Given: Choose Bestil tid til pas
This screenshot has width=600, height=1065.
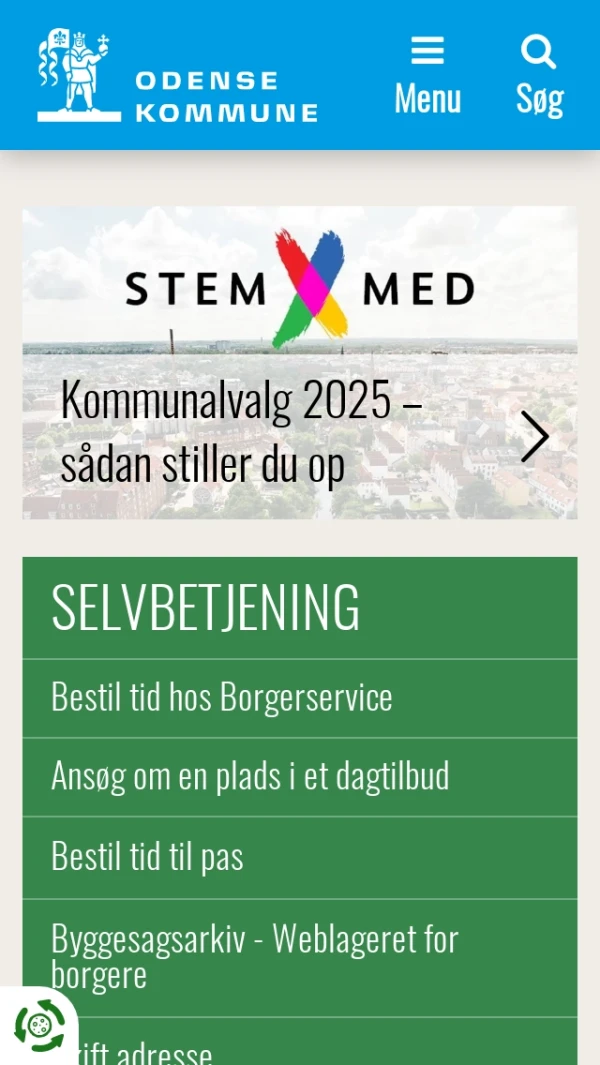Looking at the screenshot, I should point(147,857).
